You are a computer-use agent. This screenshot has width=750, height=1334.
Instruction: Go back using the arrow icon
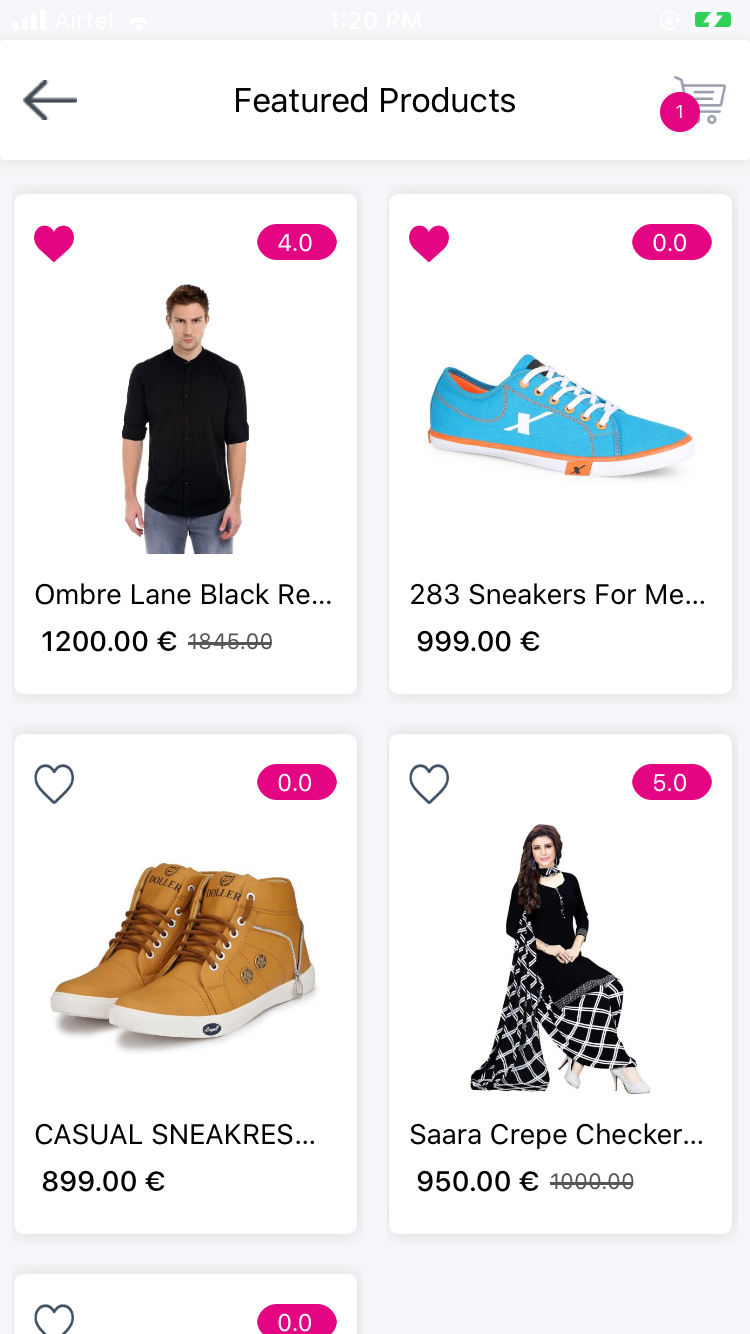coord(50,100)
